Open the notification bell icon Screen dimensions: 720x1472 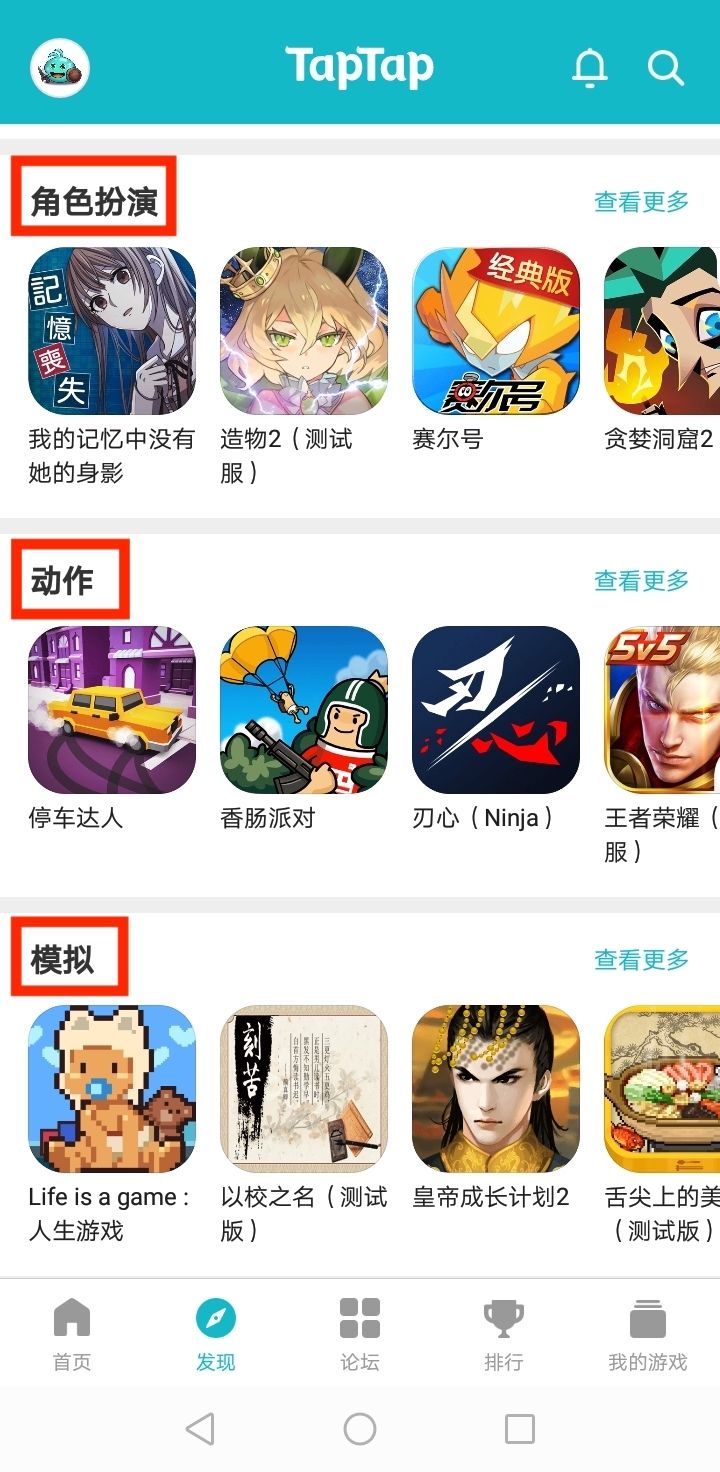tap(590, 66)
